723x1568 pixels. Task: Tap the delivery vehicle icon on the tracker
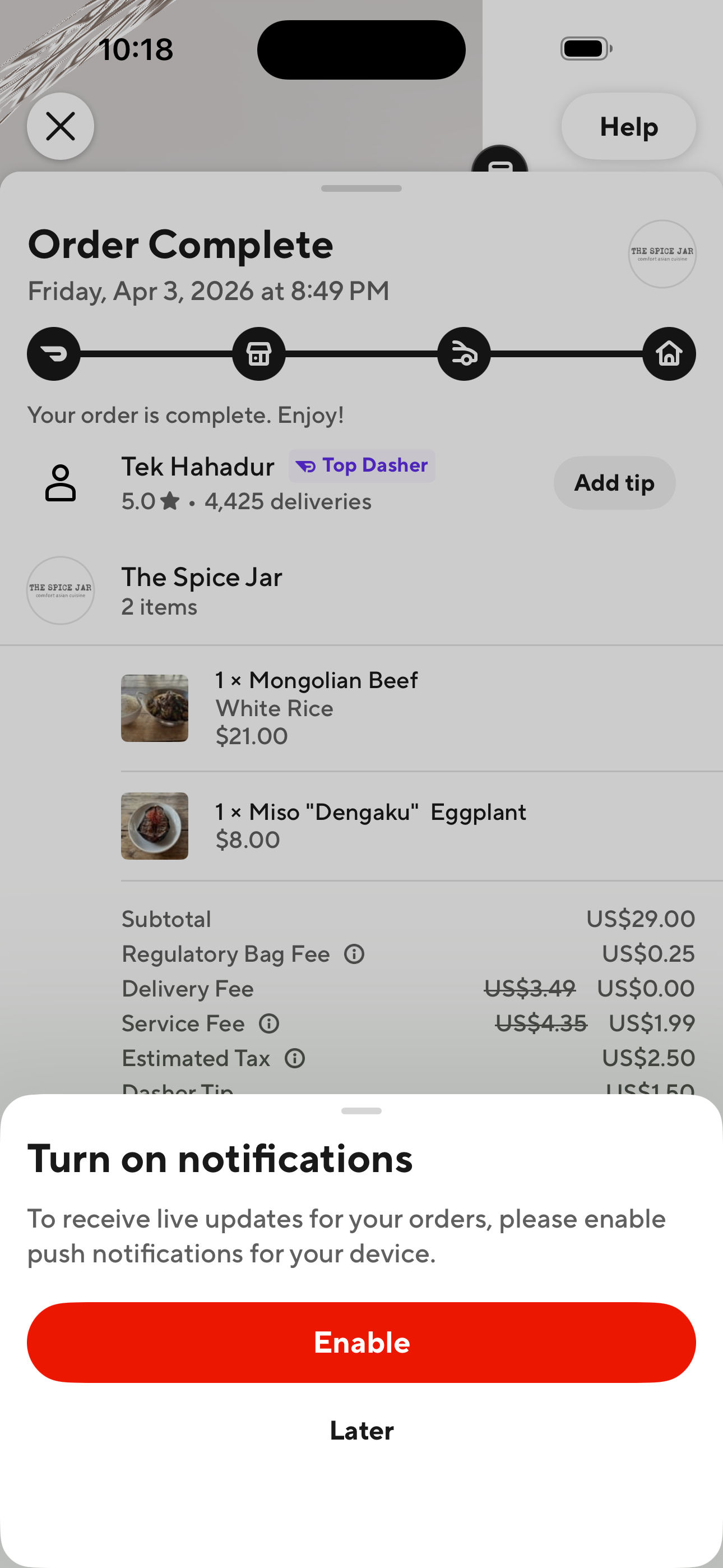click(x=464, y=354)
